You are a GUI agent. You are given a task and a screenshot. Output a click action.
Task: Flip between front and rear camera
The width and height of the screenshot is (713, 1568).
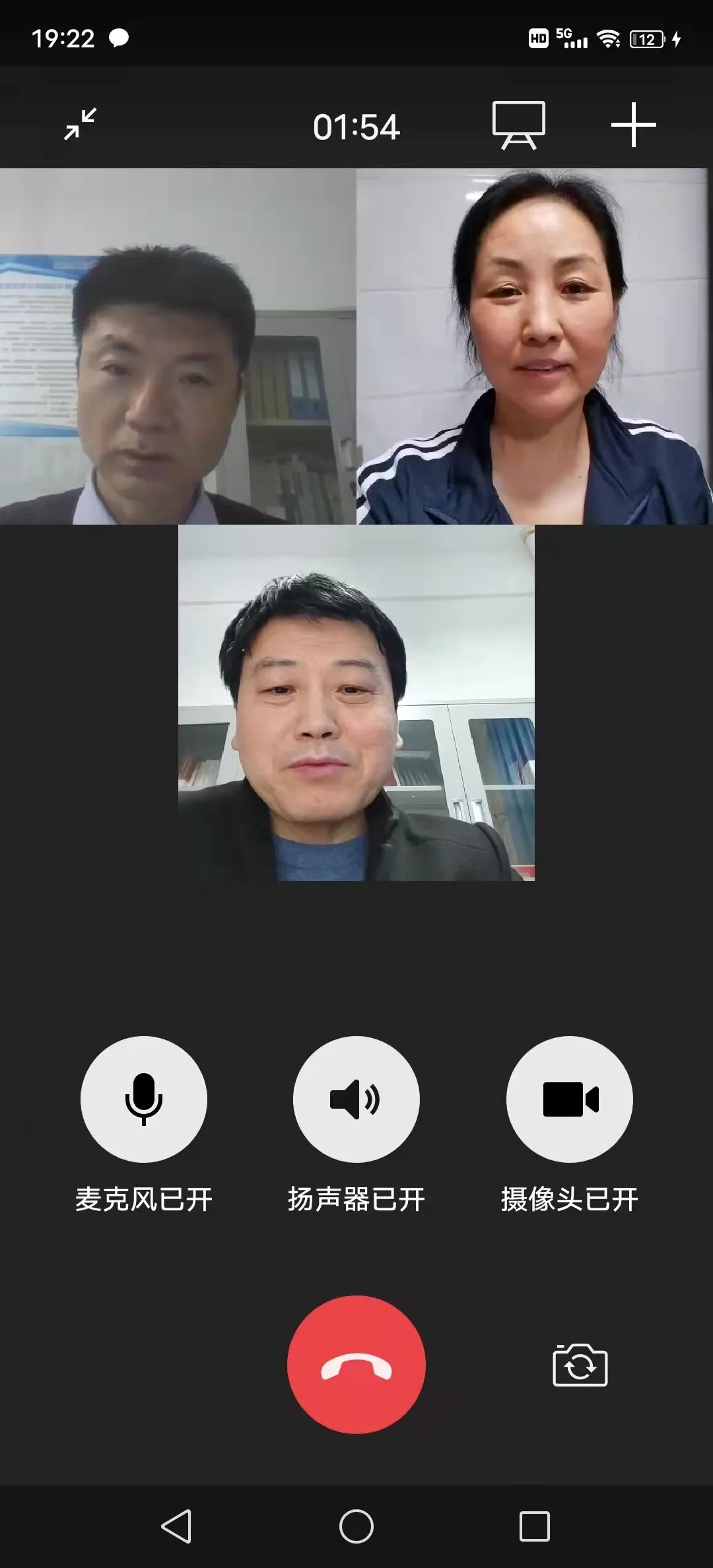point(580,1365)
